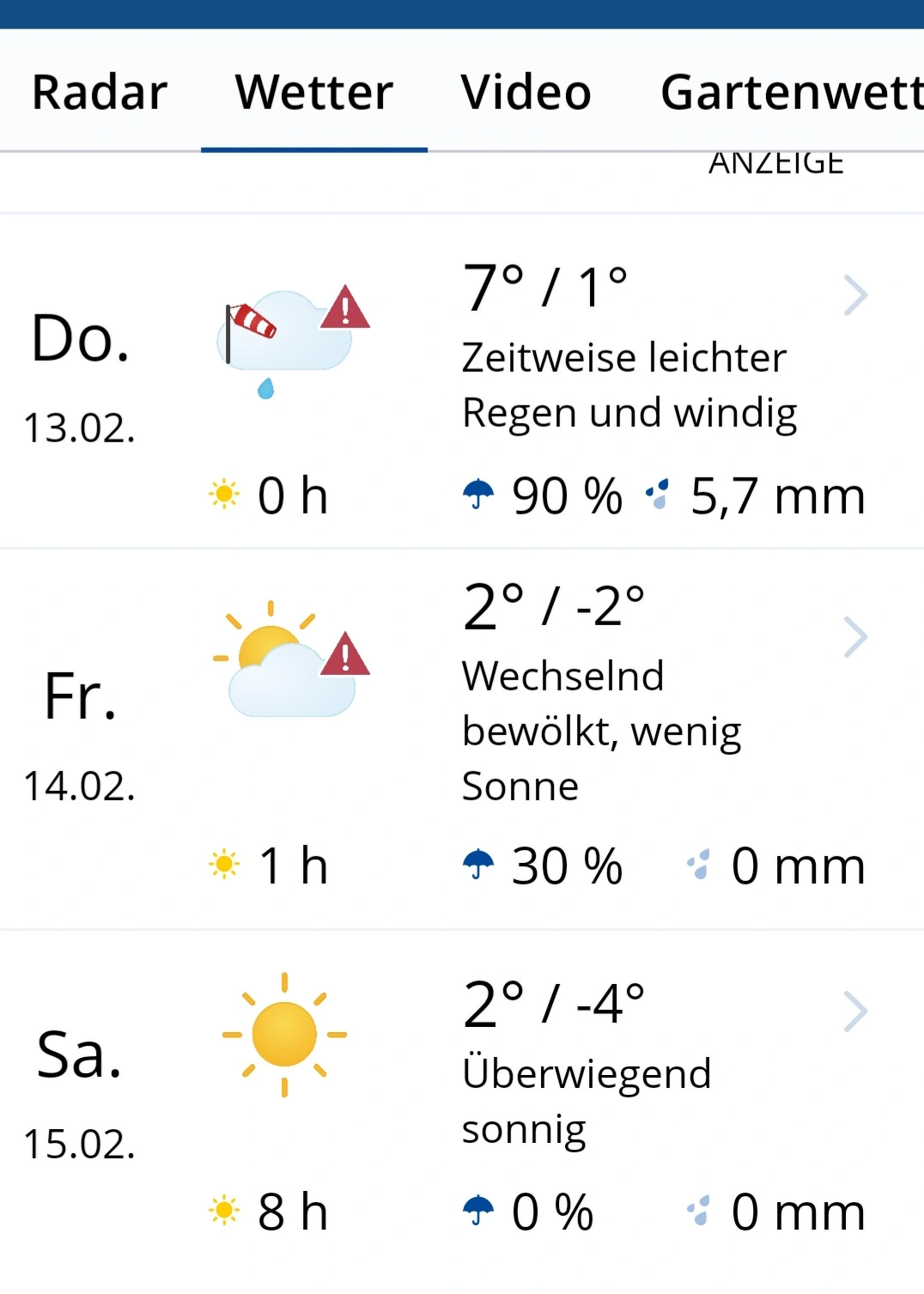924x1294 pixels.
Task: Select the Wetter tab
Action: tap(314, 92)
